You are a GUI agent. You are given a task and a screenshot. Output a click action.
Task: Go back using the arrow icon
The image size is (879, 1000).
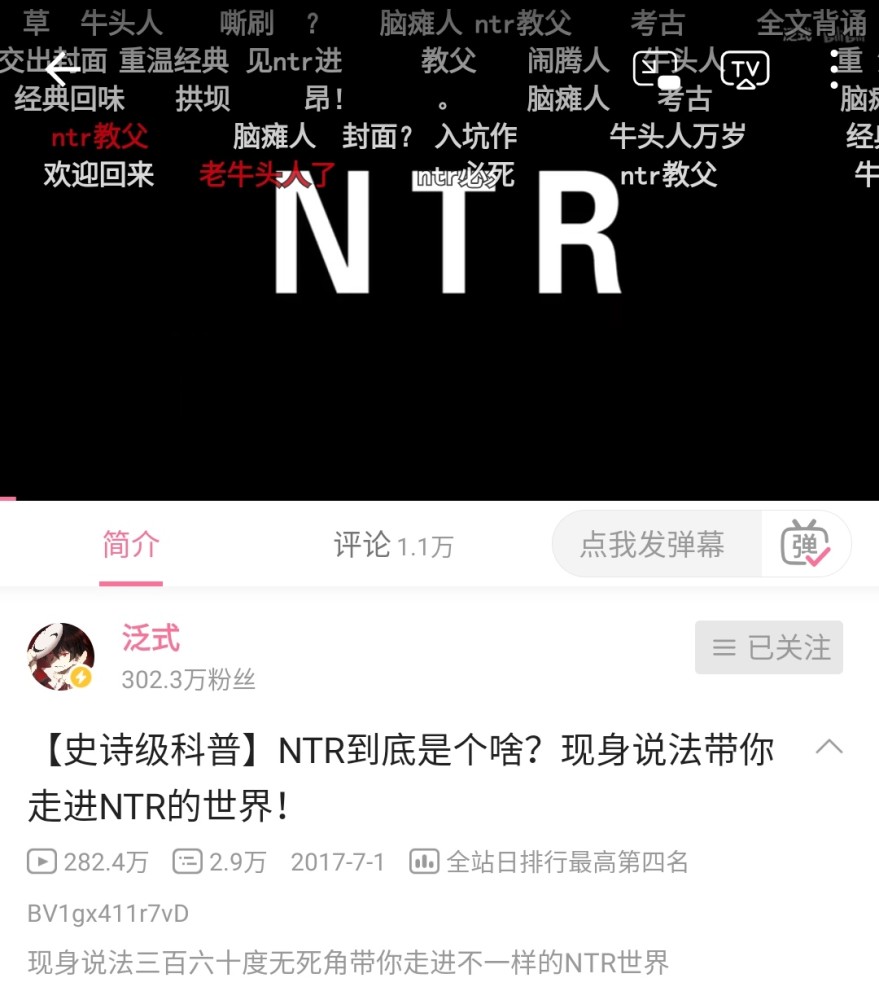pos(62,69)
